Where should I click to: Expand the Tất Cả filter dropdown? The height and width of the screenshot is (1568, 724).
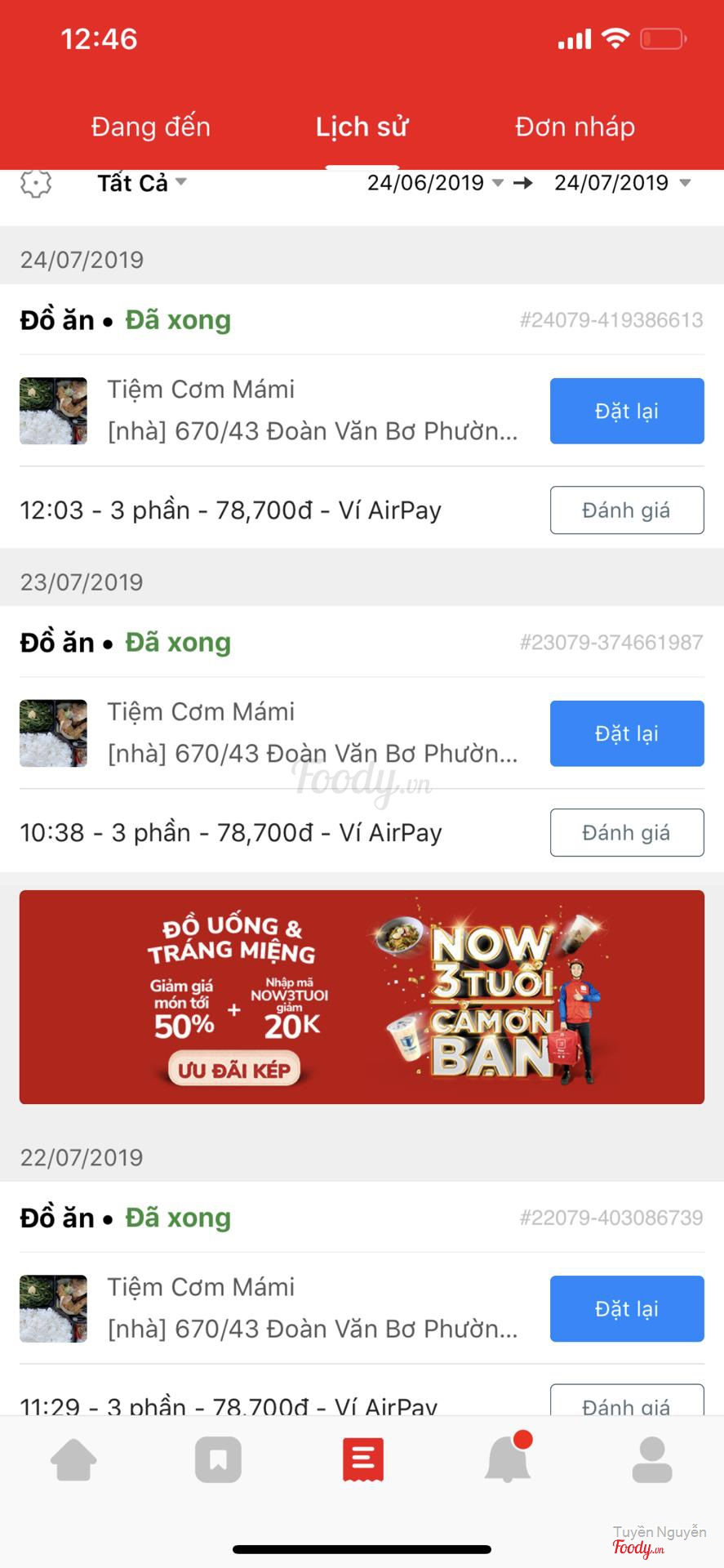[142, 183]
